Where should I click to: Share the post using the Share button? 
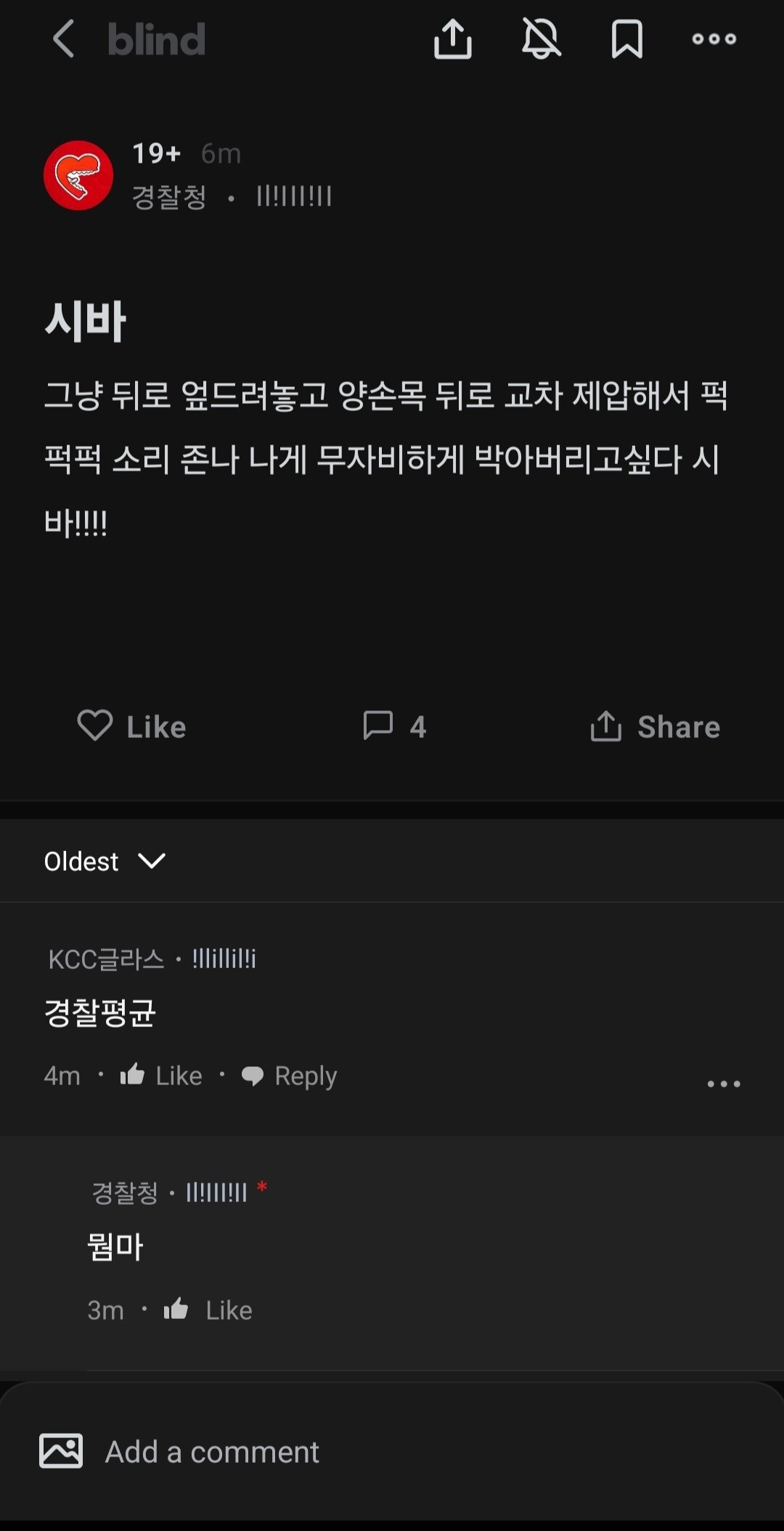653,726
